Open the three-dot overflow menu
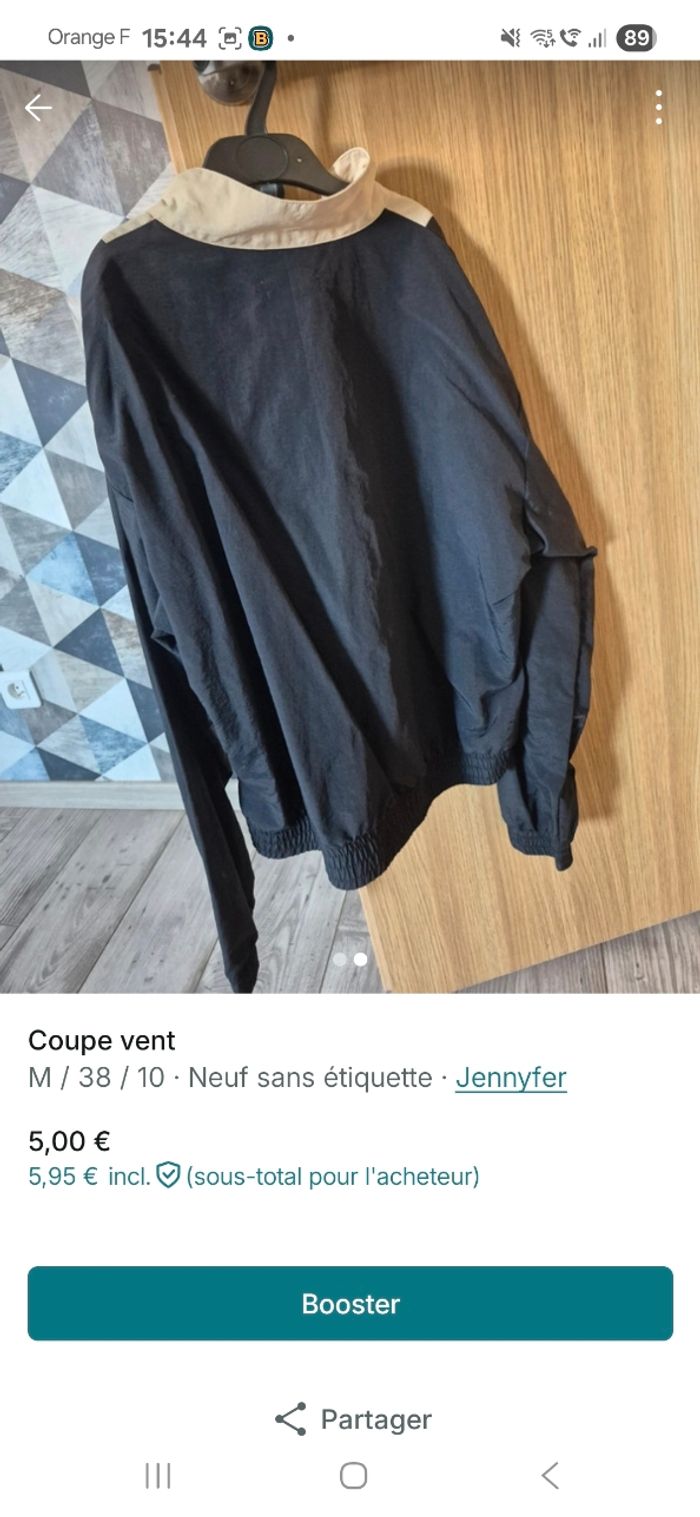700x1517 pixels. coord(658,108)
